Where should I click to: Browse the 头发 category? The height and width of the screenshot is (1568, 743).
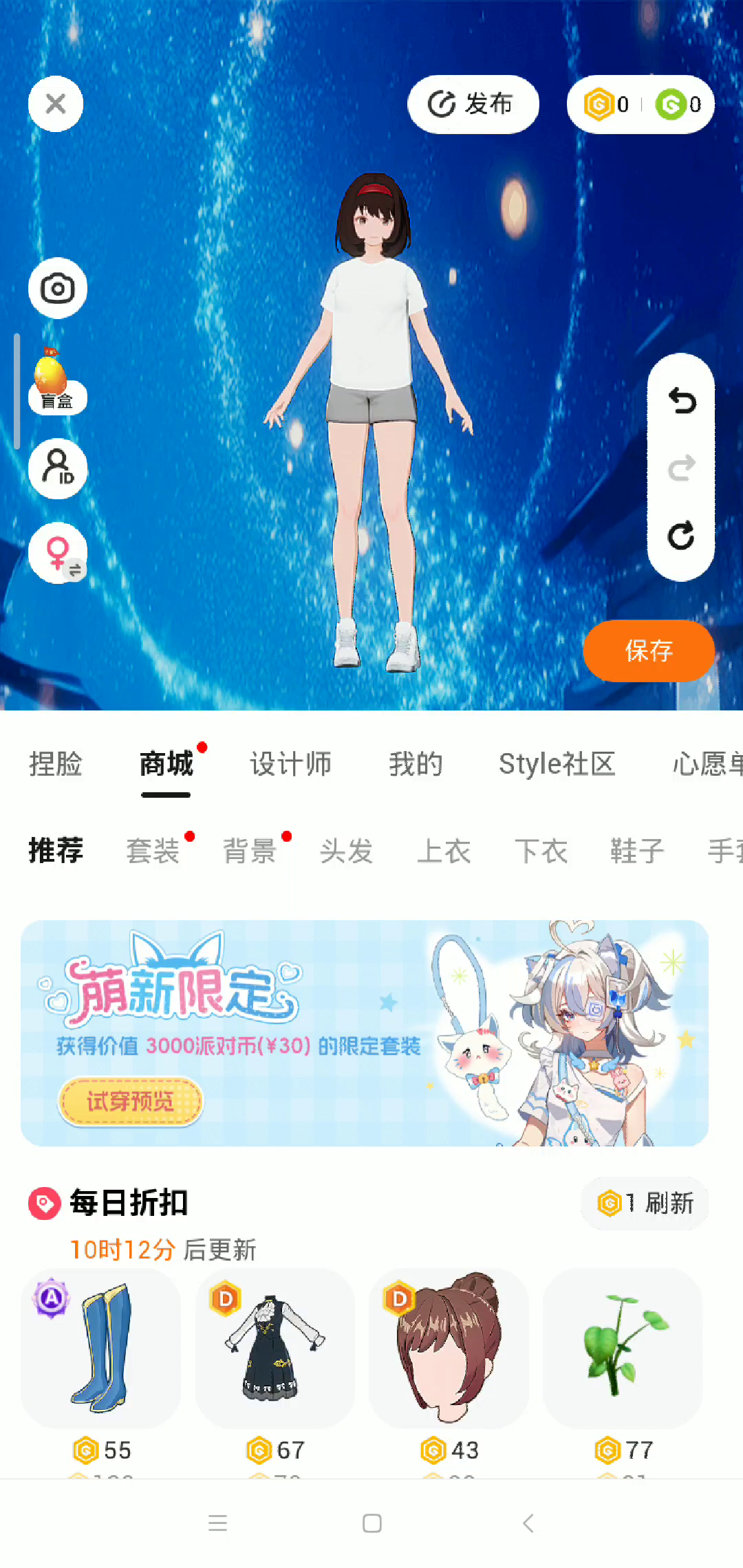click(x=346, y=851)
